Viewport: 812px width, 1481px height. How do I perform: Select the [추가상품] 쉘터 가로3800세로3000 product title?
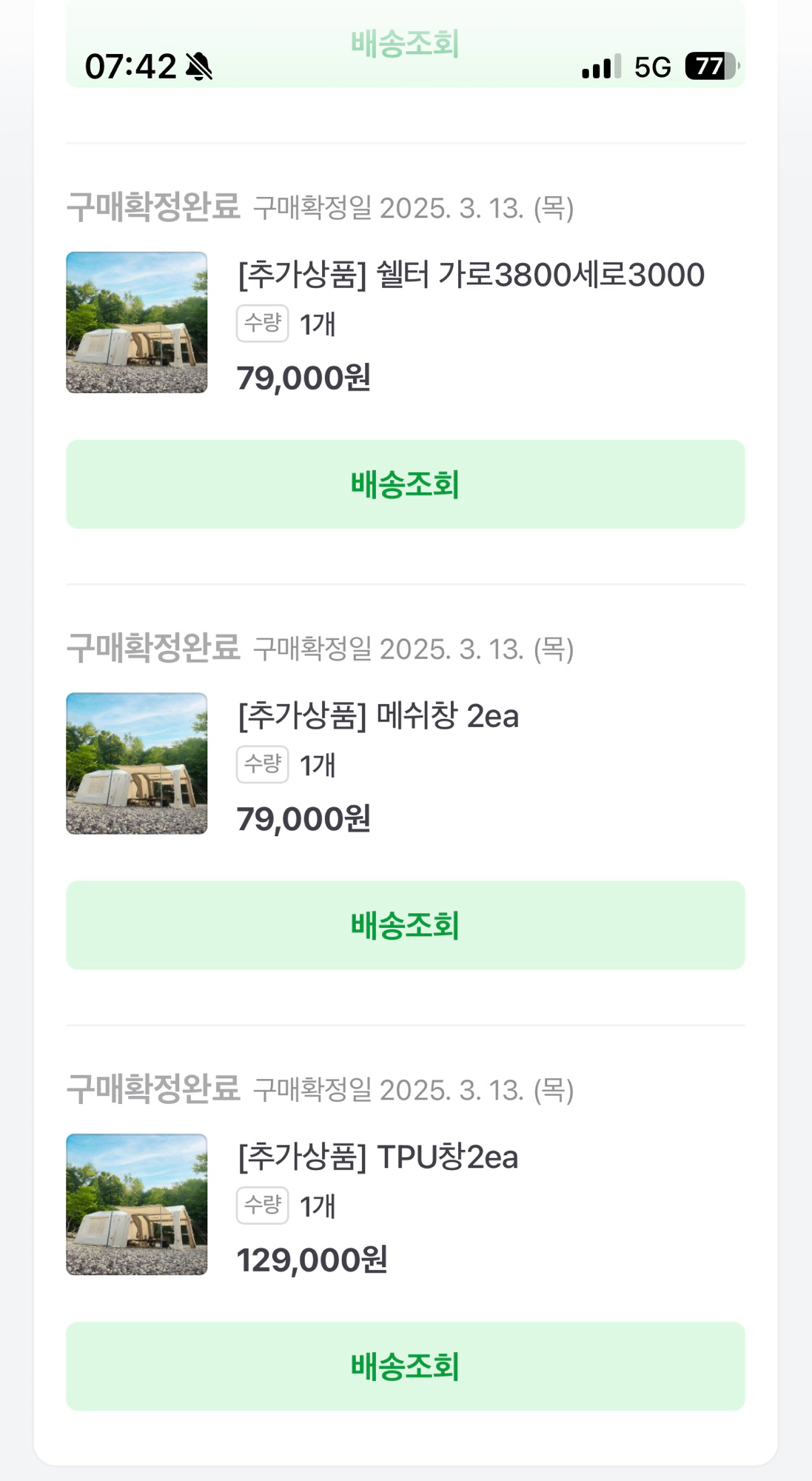coord(472,275)
